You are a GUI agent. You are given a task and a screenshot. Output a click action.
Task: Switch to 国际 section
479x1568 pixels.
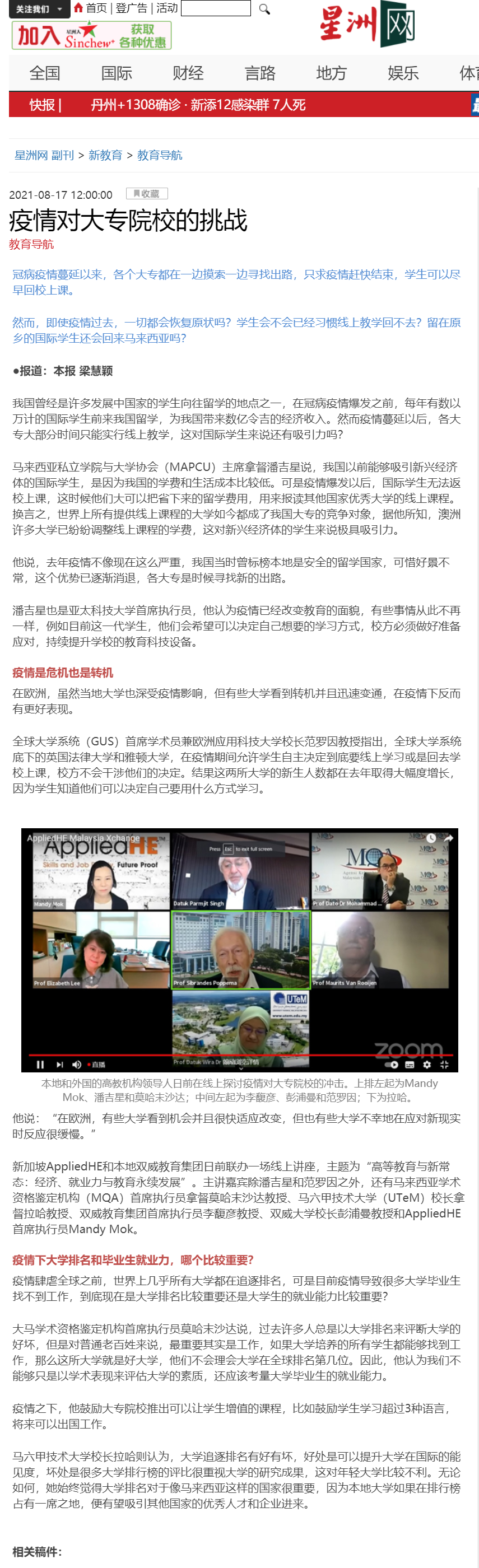(117, 73)
